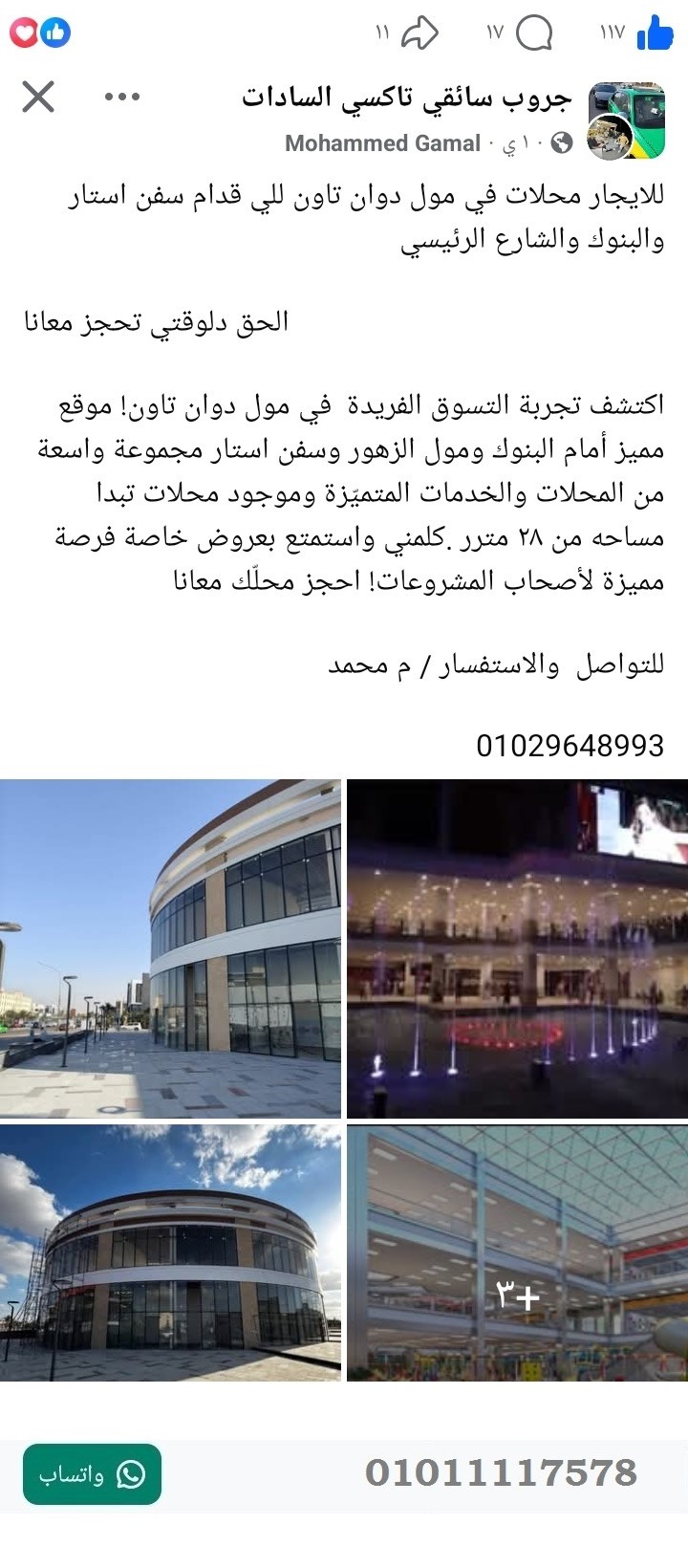This screenshot has width=688, height=1568.
Task: Open the group profile picture
Action: (x=631, y=108)
